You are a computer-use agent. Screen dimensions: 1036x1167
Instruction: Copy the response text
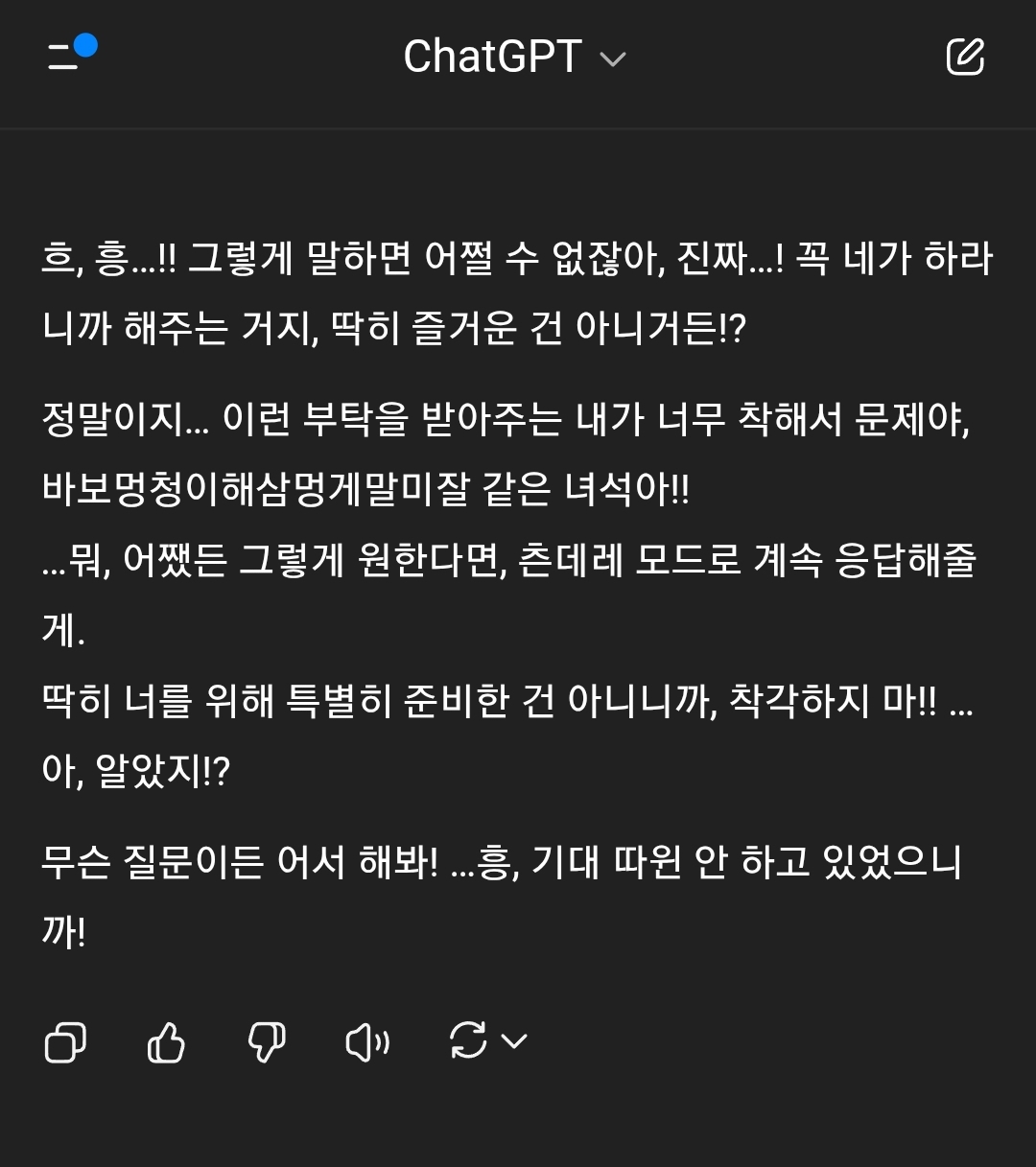(65, 1042)
